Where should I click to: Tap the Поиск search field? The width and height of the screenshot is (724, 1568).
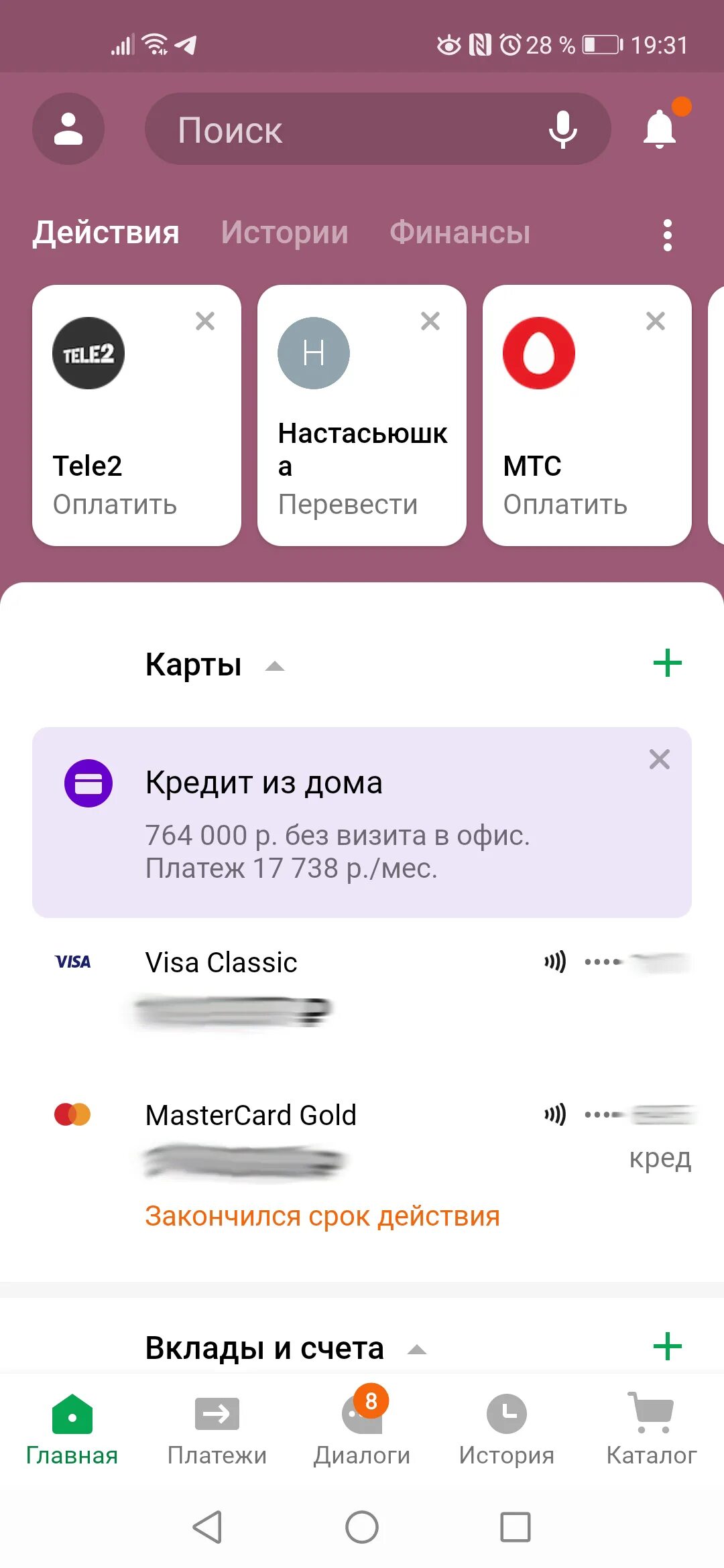[x=349, y=129]
